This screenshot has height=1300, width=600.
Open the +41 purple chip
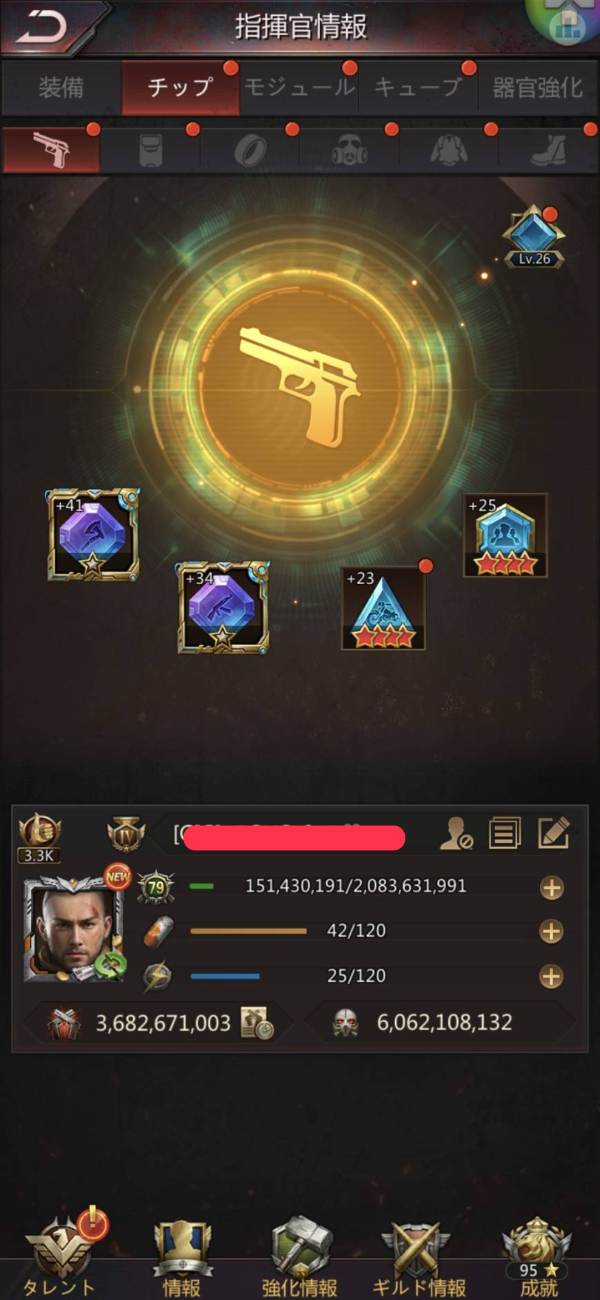(x=93, y=535)
